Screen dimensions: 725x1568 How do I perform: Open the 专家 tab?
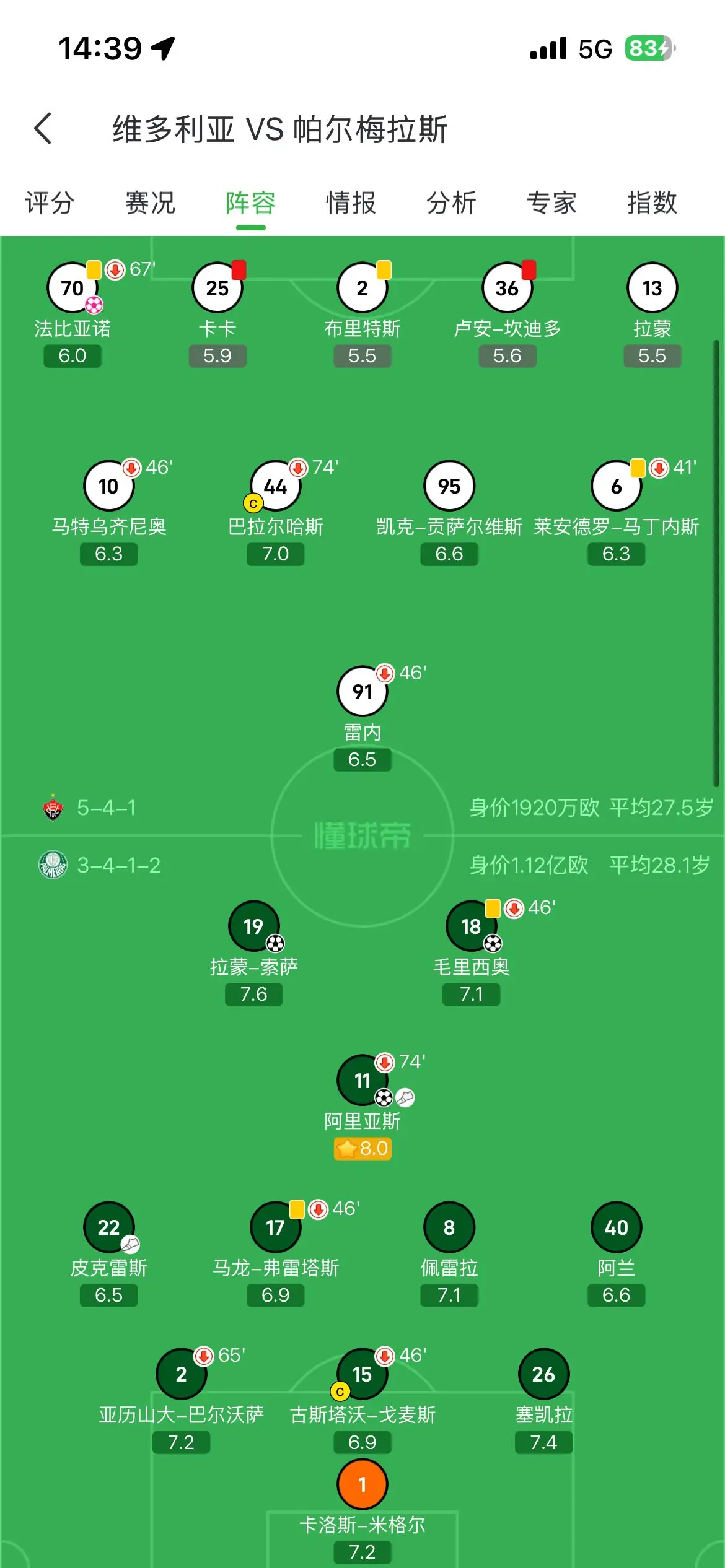point(552,203)
